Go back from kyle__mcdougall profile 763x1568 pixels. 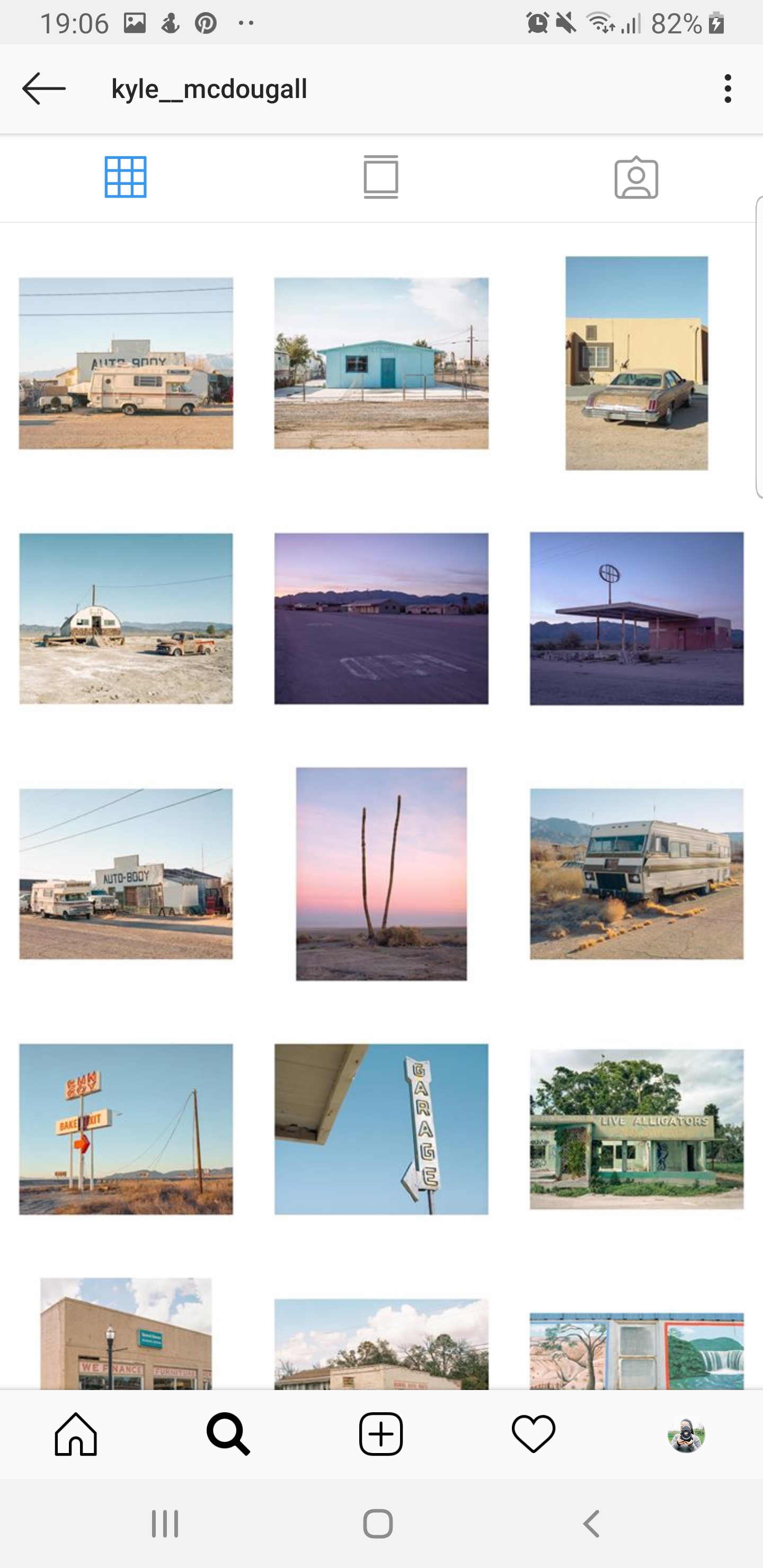point(44,89)
